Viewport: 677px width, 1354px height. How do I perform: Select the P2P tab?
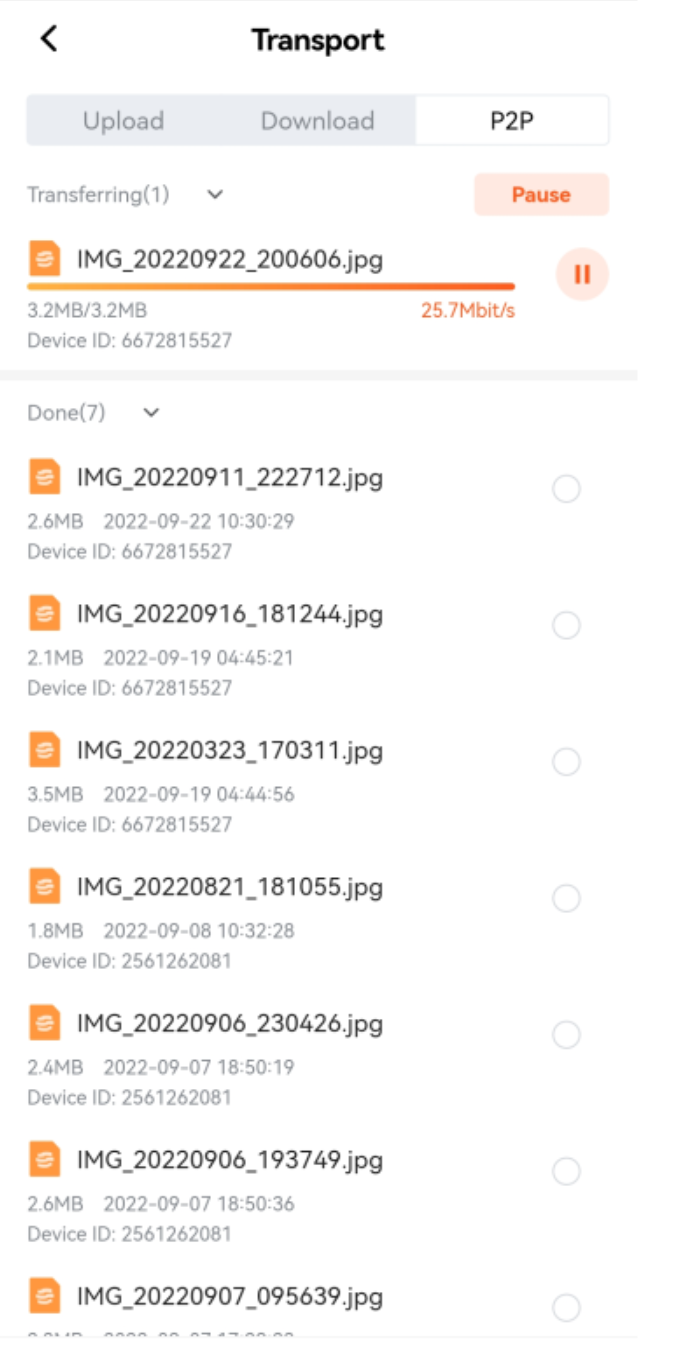tap(511, 121)
